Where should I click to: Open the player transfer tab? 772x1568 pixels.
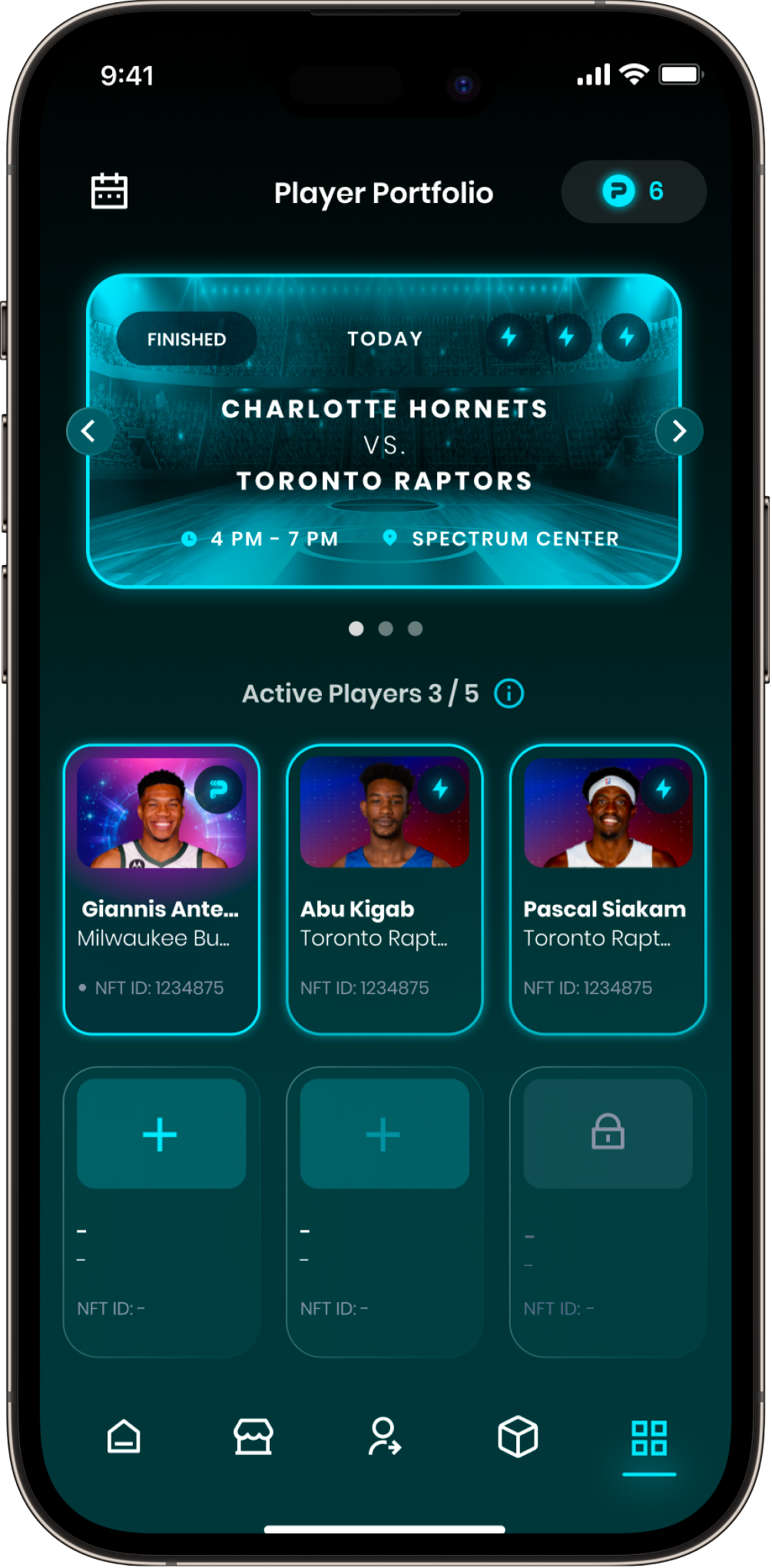coord(384,1437)
